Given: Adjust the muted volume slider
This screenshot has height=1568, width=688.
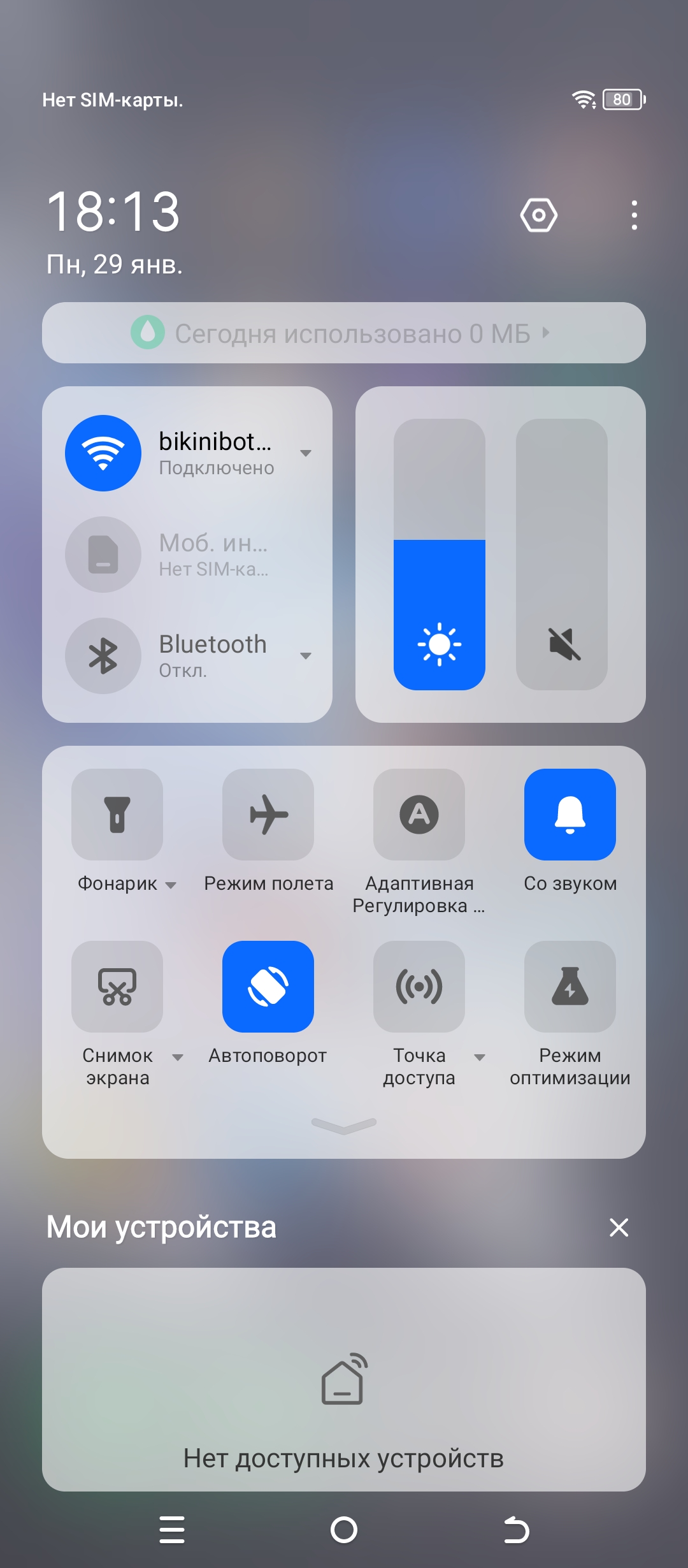Looking at the screenshot, I should click(x=562, y=555).
